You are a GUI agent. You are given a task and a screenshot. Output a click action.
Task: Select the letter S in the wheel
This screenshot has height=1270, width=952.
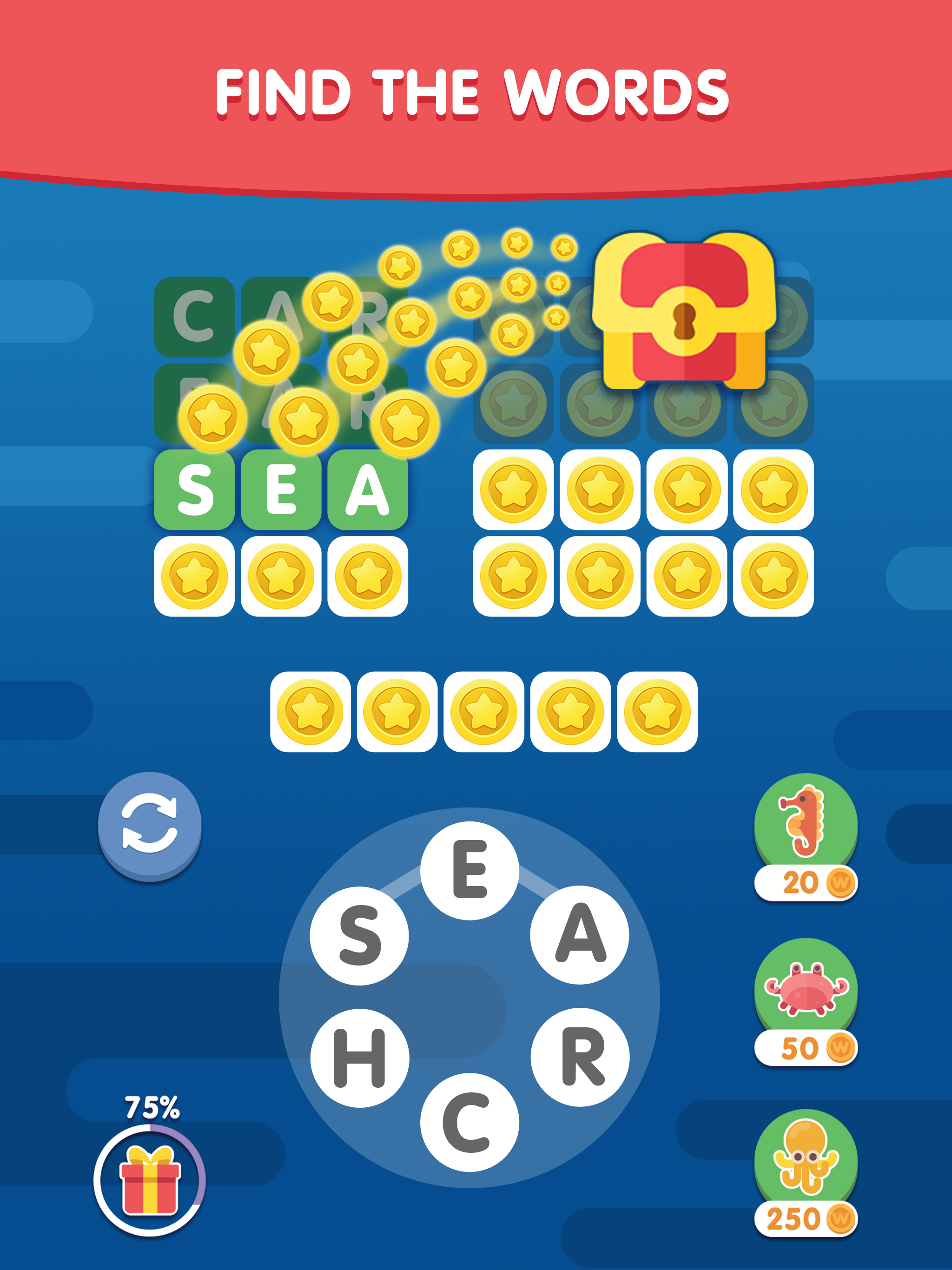click(x=359, y=935)
